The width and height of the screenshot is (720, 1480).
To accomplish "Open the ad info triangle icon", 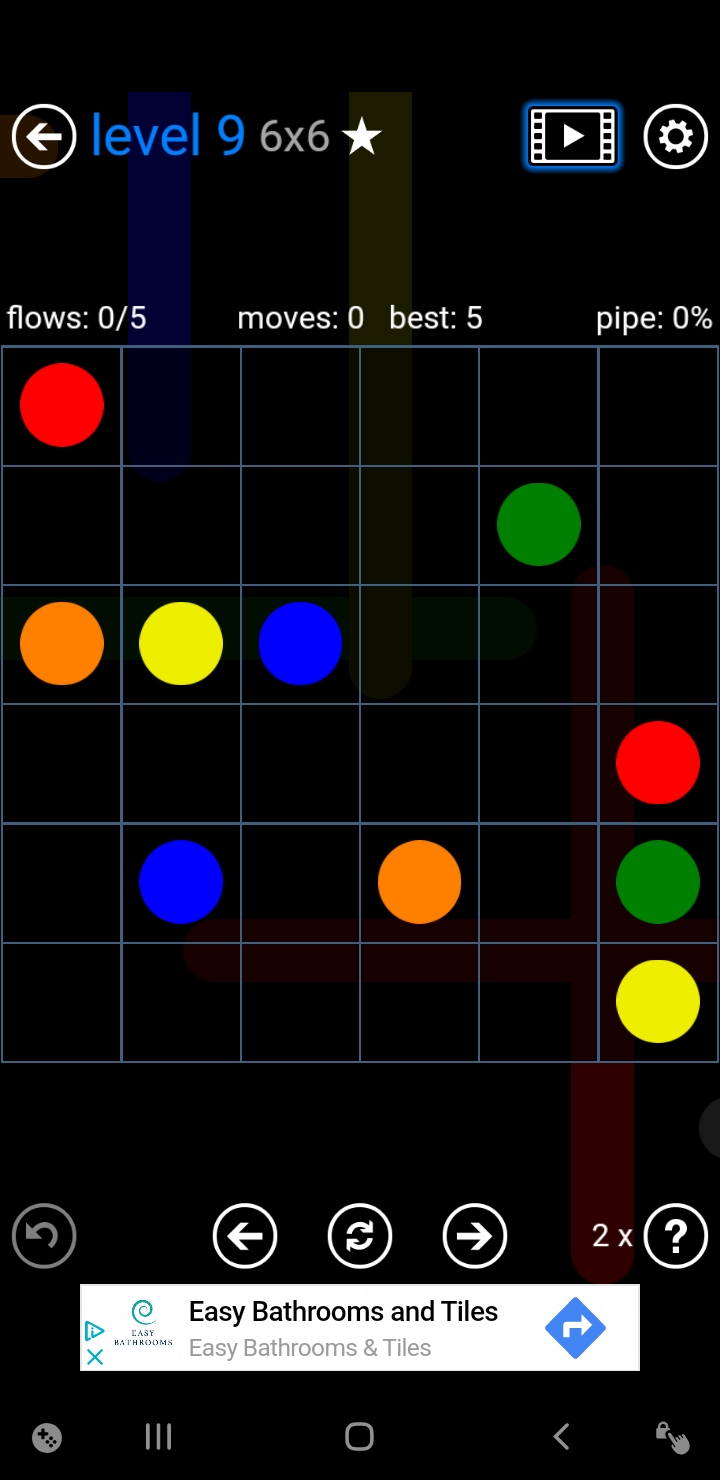I will pyautogui.click(x=95, y=1331).
